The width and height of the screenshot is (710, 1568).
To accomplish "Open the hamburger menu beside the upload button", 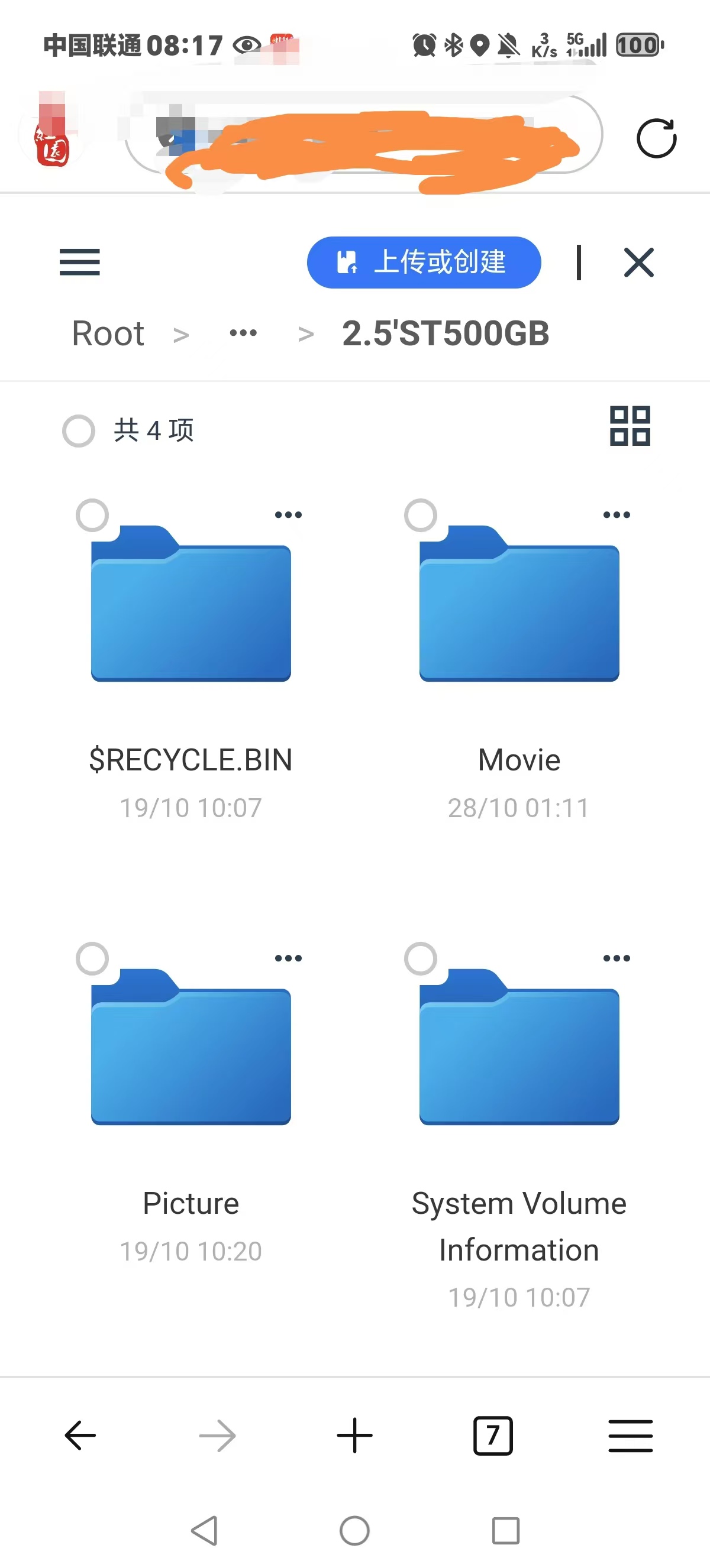I will coord(79,263).
